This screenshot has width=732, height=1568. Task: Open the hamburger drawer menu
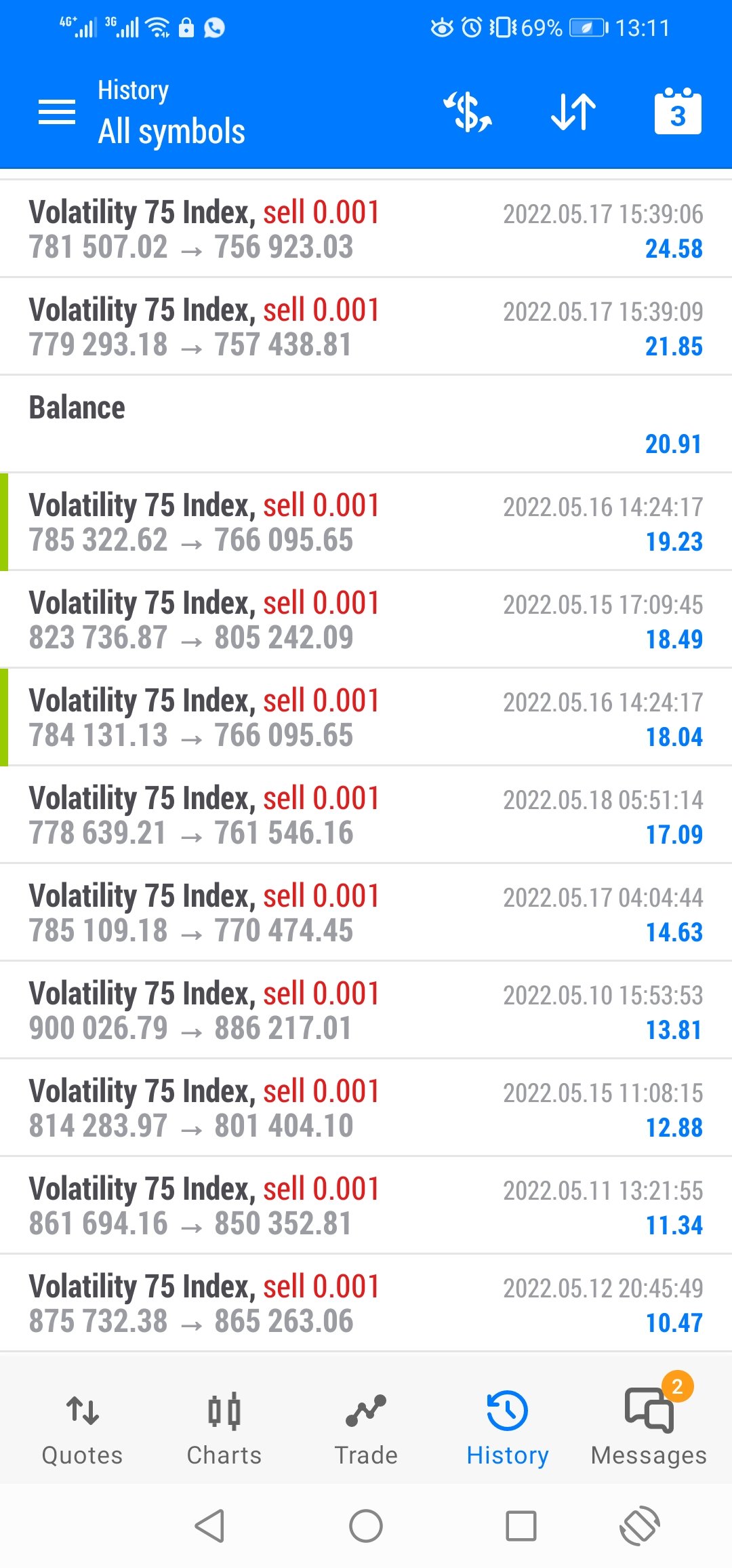57,112
